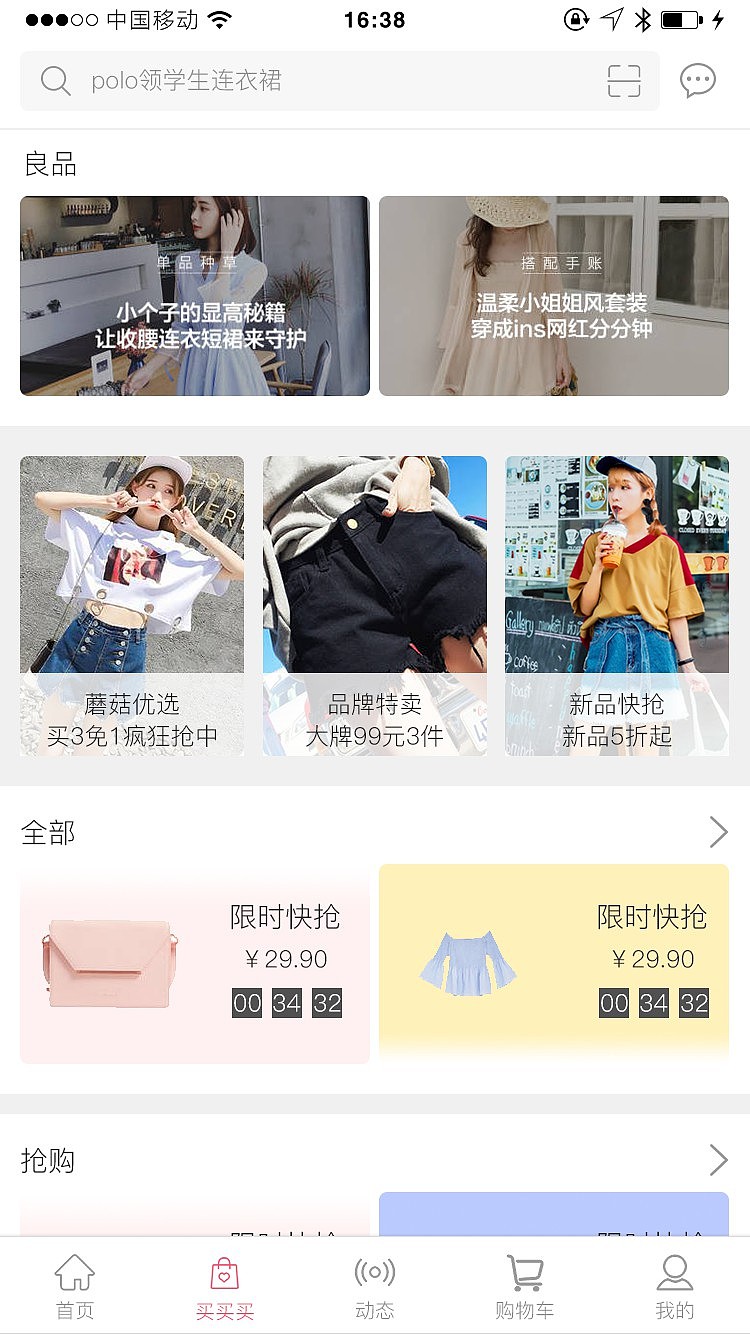Open the messages icon beside the scanner
750x1334 pixels.
coord(698,79)
